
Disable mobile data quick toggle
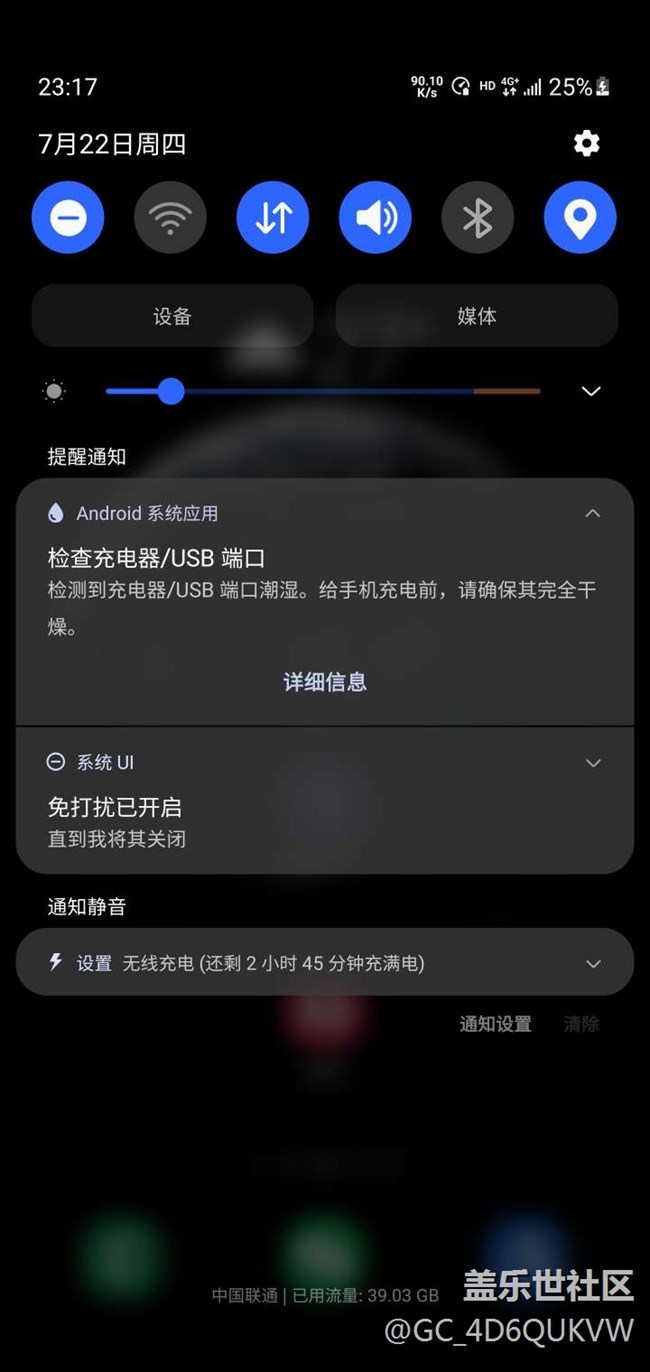[x=273, y=218]
